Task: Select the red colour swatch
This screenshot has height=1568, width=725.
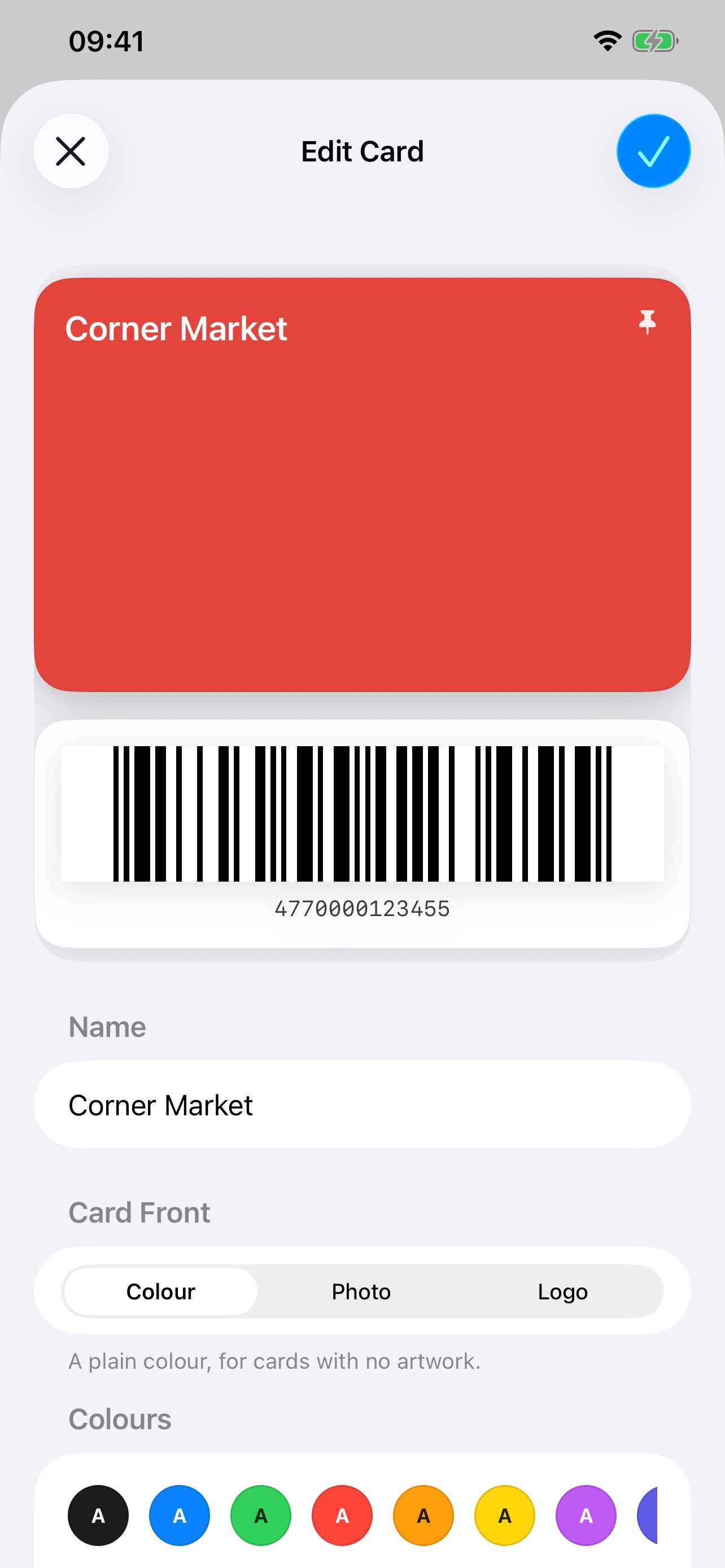Action: (x=342, y=1515)
